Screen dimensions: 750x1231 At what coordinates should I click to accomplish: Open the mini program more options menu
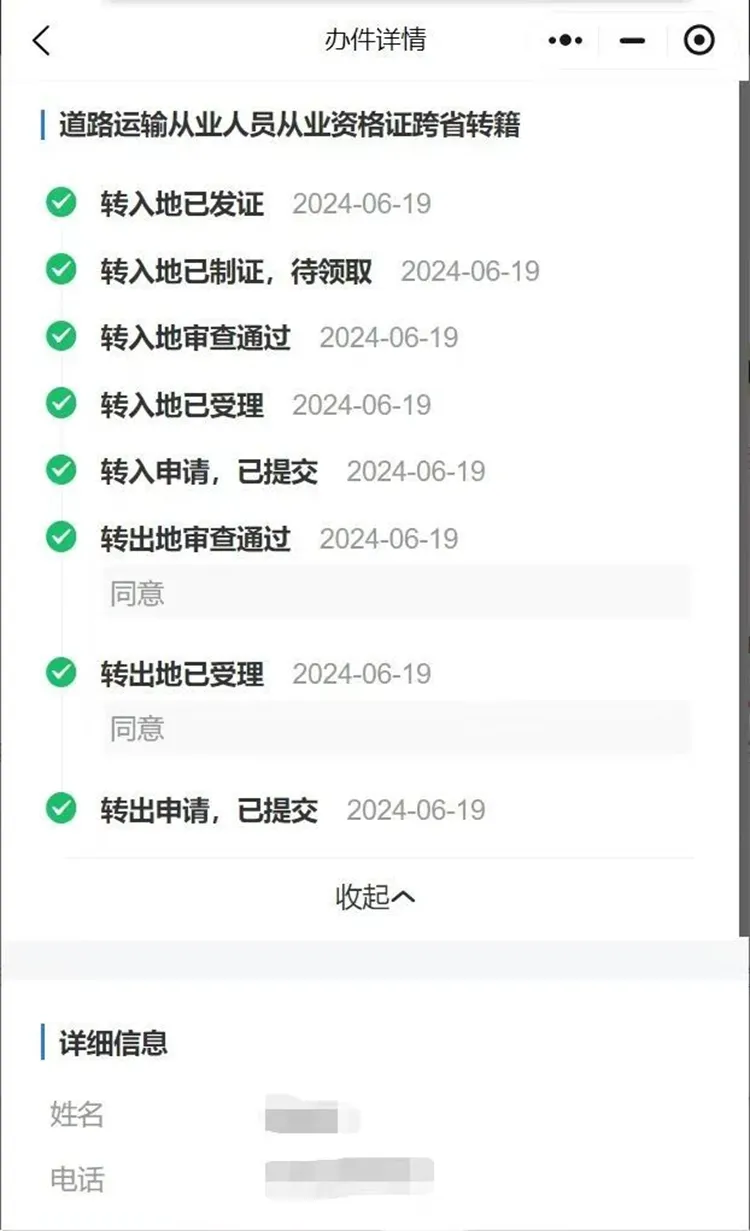pyautogui.click(x=565, y=41)
